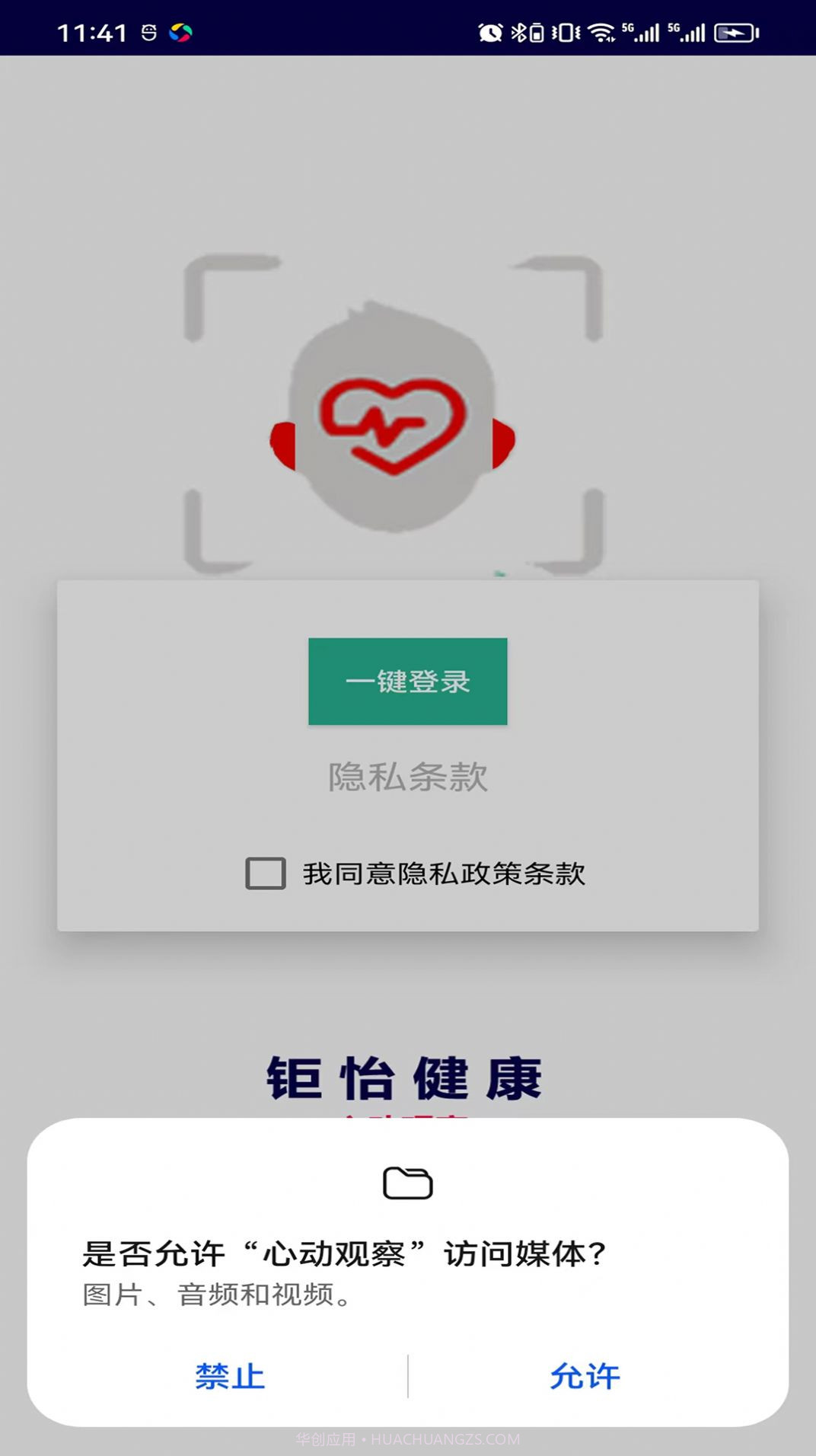Image resolution: width=816 pixels, height=1456 pixels.
Task: Click the Wi-Fi signal icon
Action: pos(601,32)
